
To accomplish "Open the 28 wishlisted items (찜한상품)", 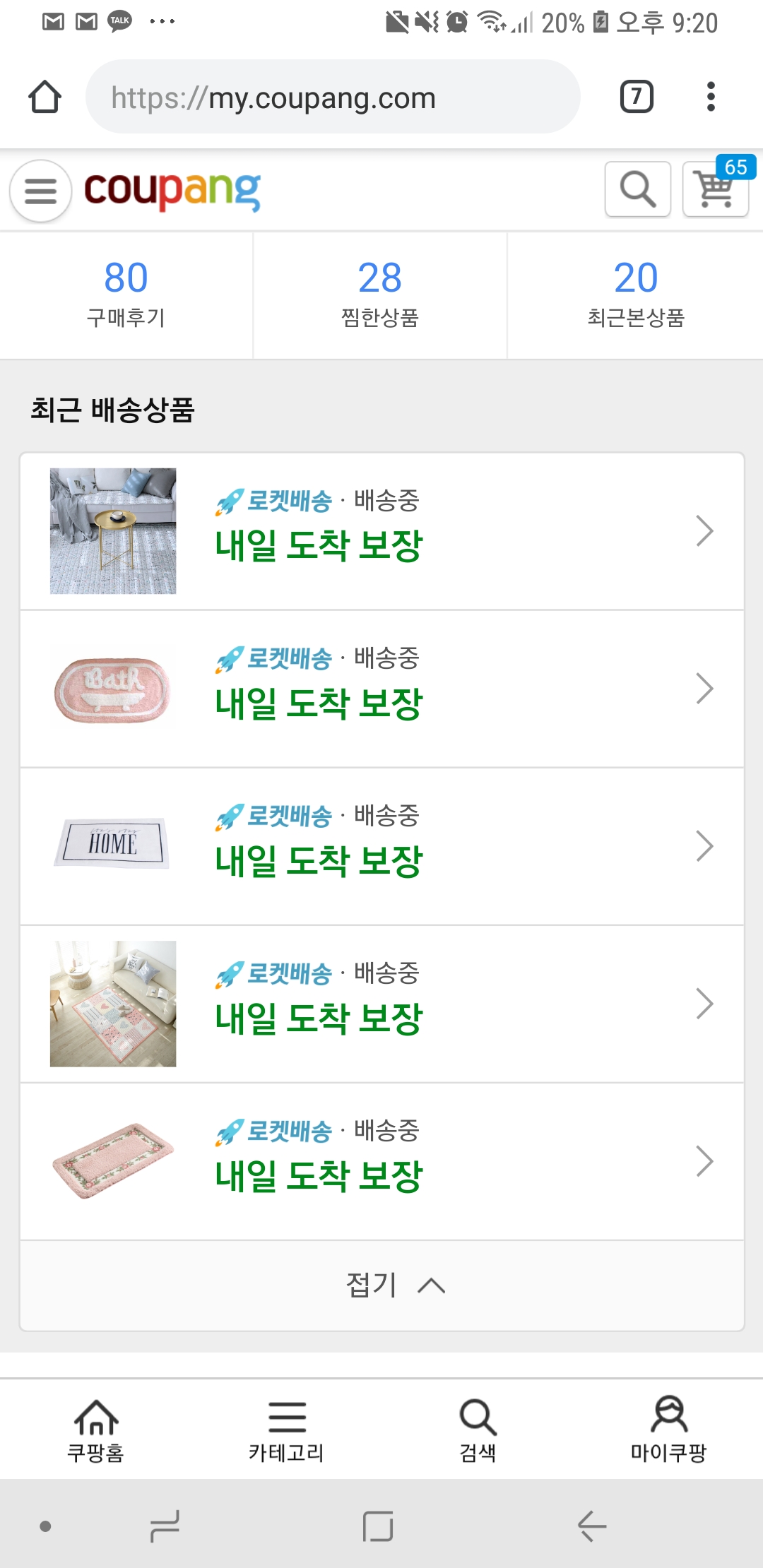I will 380,294.
